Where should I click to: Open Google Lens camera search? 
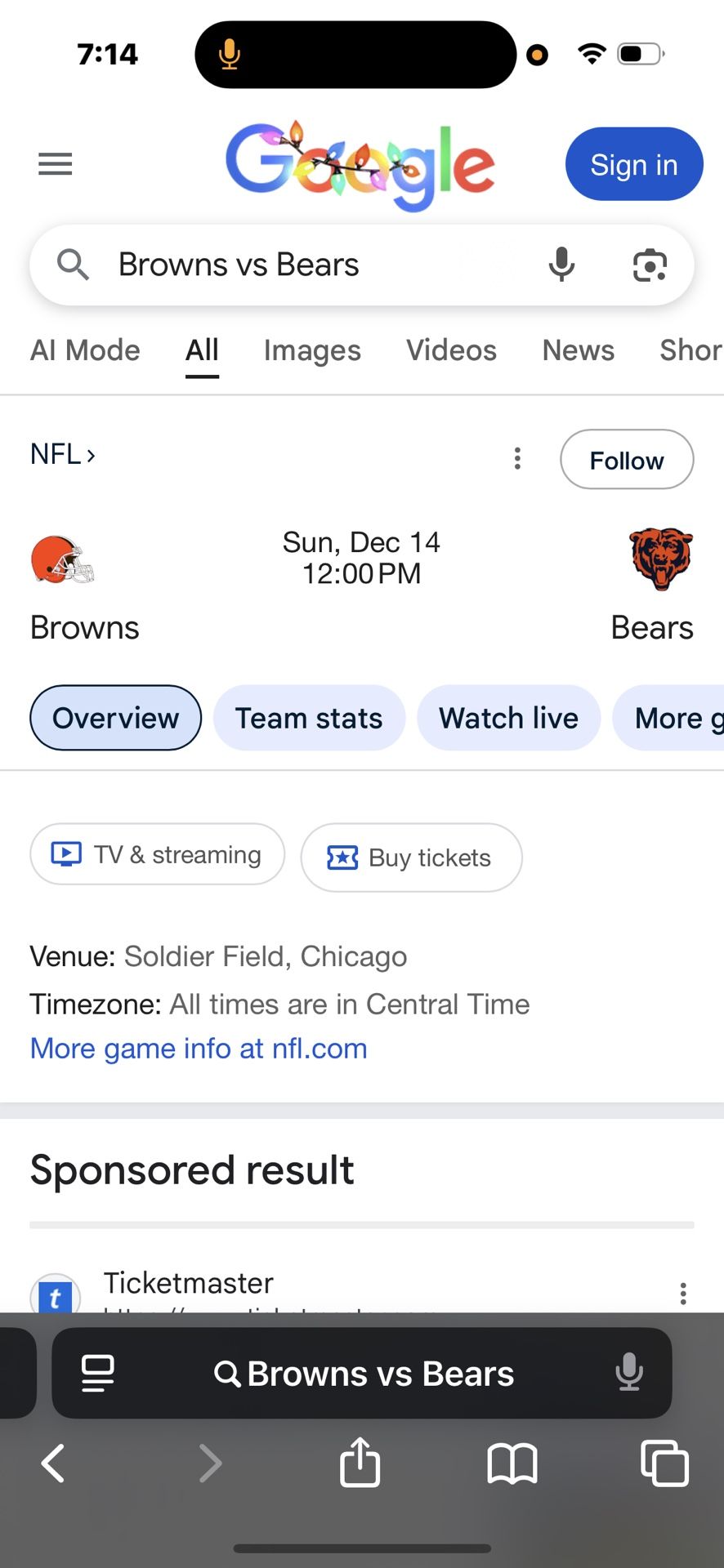650,265
